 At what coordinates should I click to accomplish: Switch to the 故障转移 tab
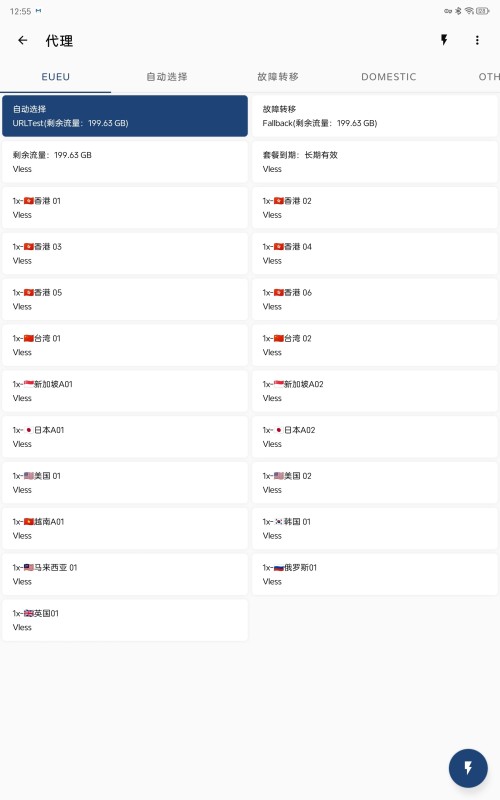click(278, 77)
